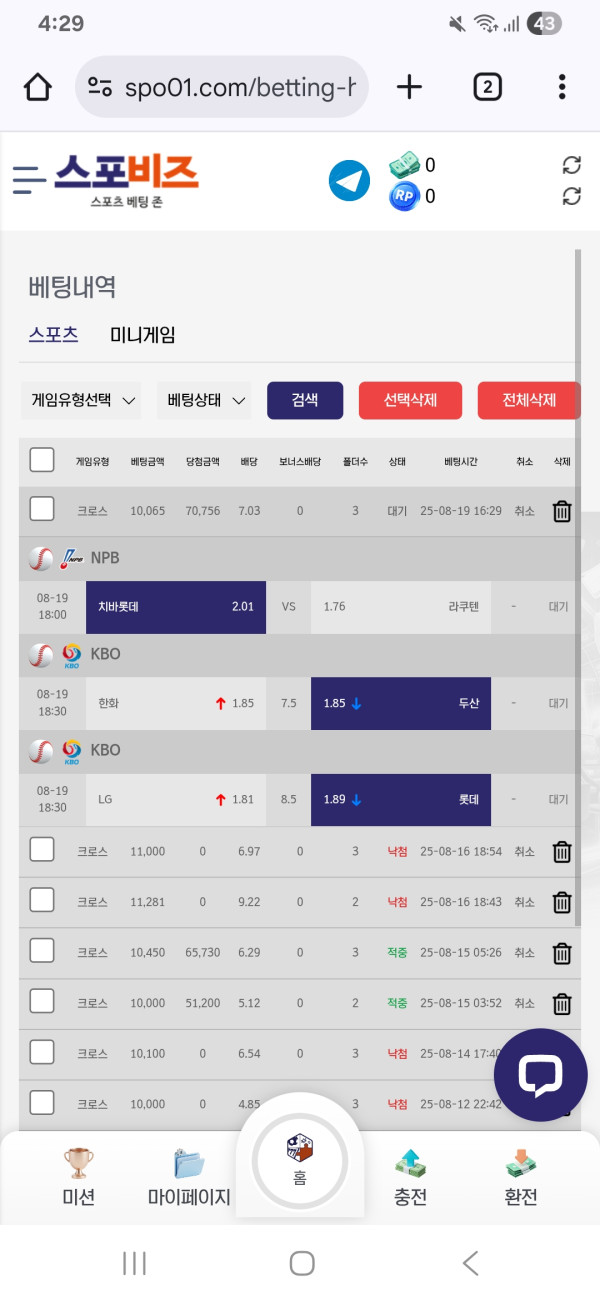Open the Telegram contact icon
This screenshot has width=600, height=1300.
(349, 181)
